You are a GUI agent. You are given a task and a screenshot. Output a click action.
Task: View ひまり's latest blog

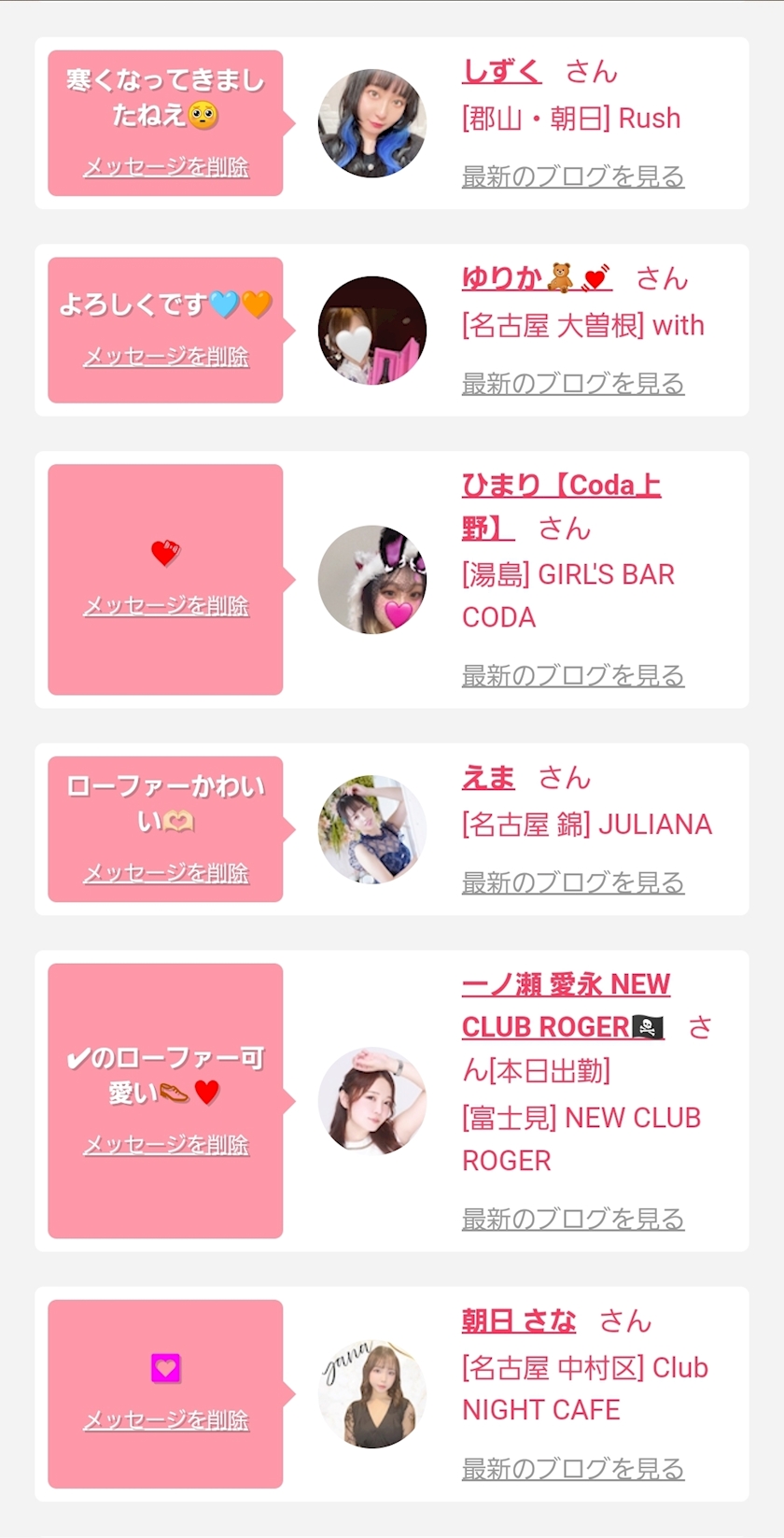click(573, 676)
